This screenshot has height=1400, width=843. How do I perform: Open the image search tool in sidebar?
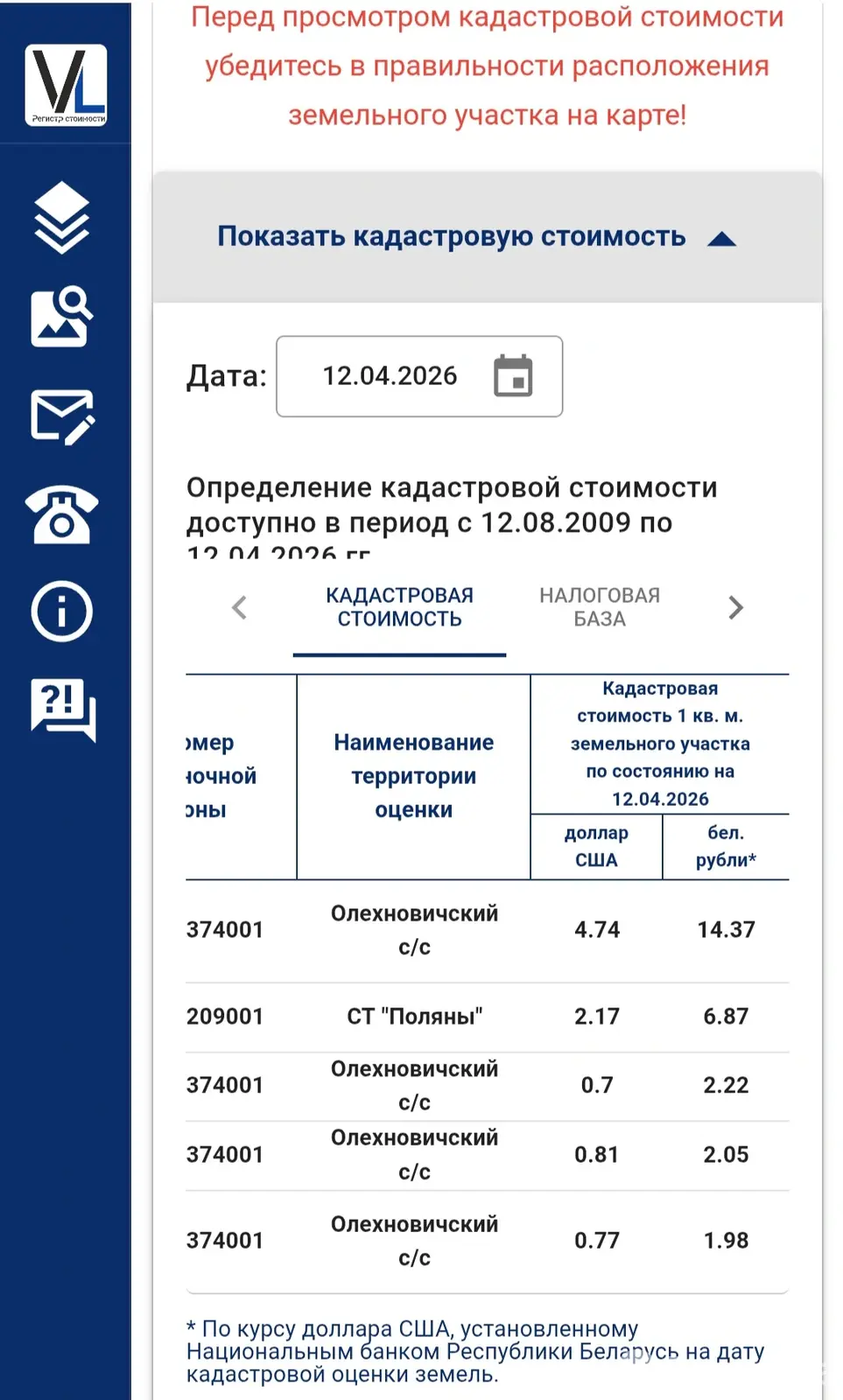(x=60, y=316)
